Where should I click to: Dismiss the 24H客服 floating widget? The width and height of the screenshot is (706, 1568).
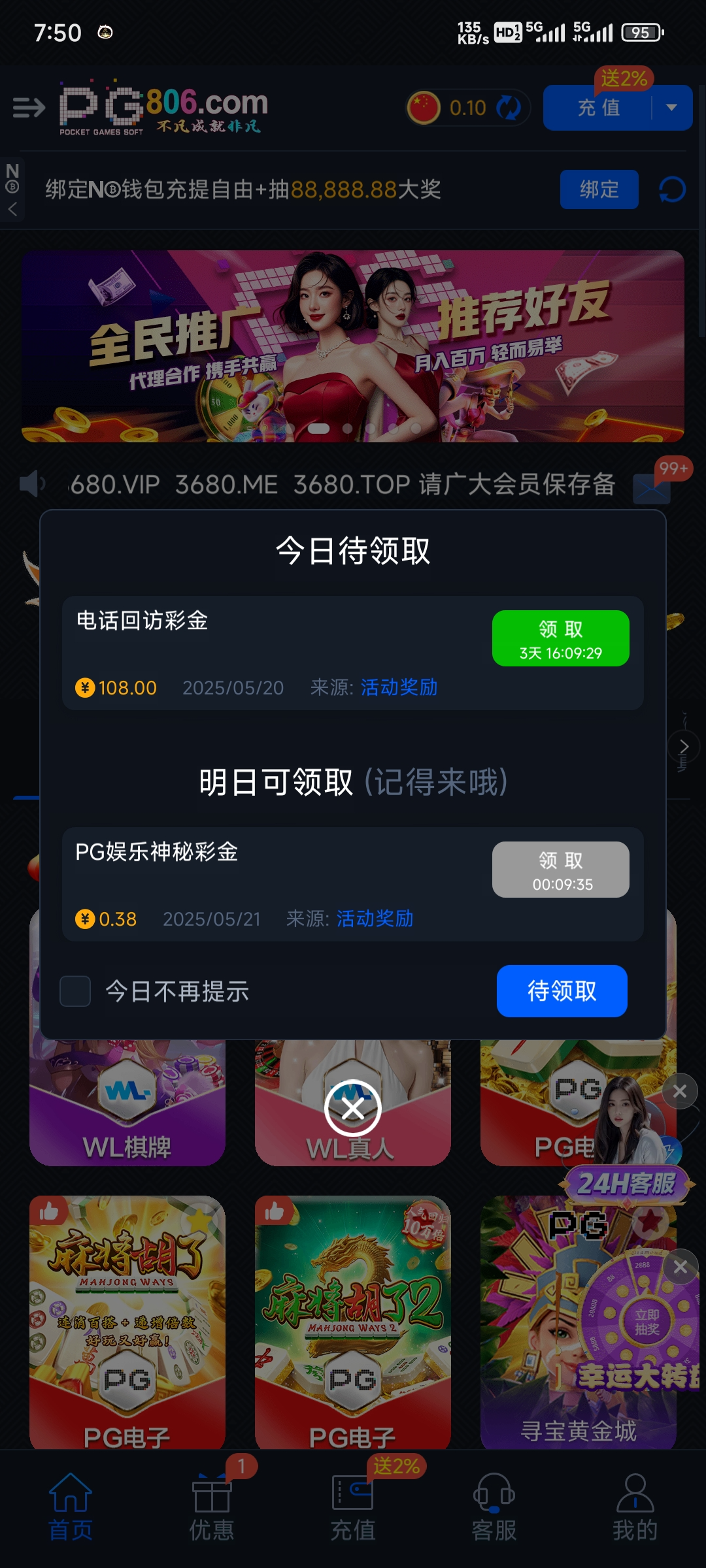pos(680,1091)
